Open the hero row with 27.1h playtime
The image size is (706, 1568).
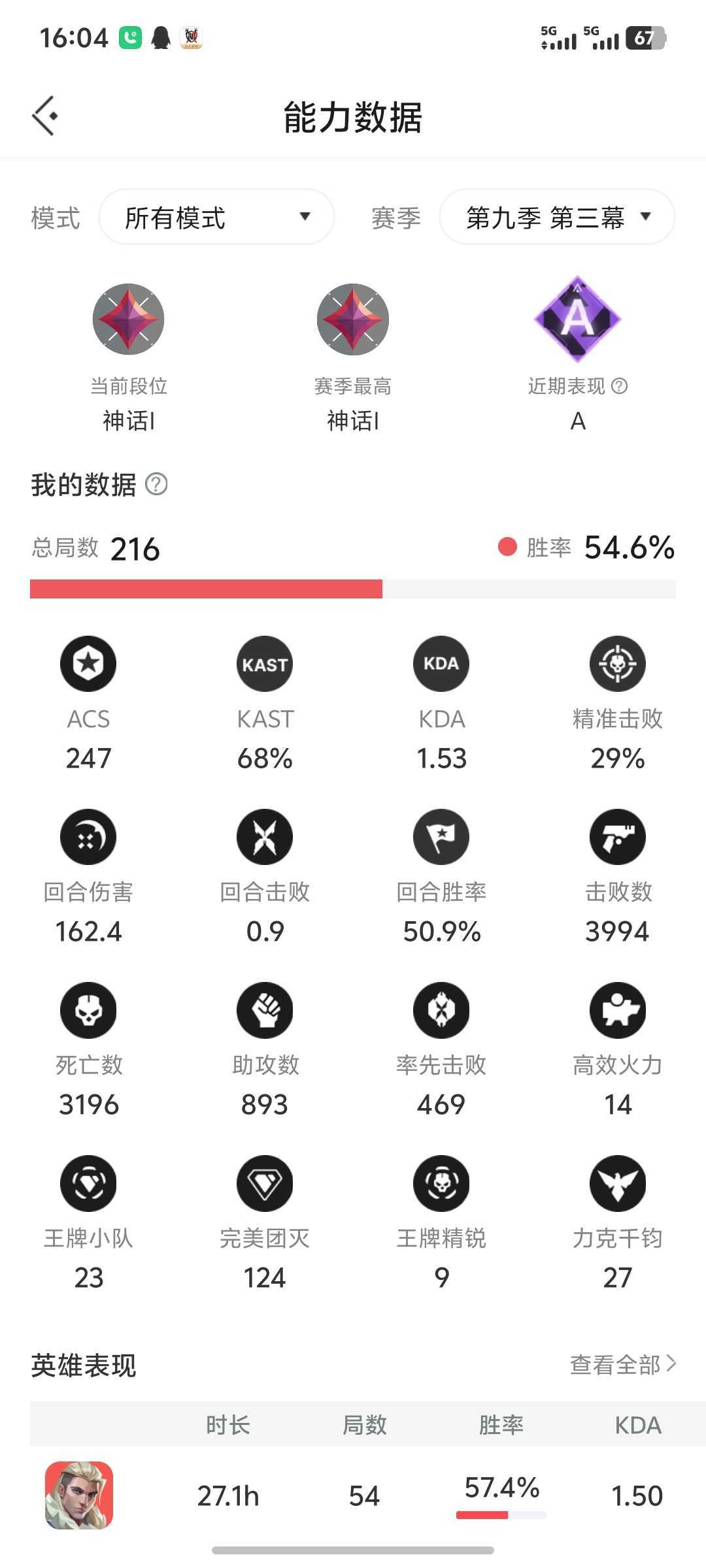tap(353, 1495)
